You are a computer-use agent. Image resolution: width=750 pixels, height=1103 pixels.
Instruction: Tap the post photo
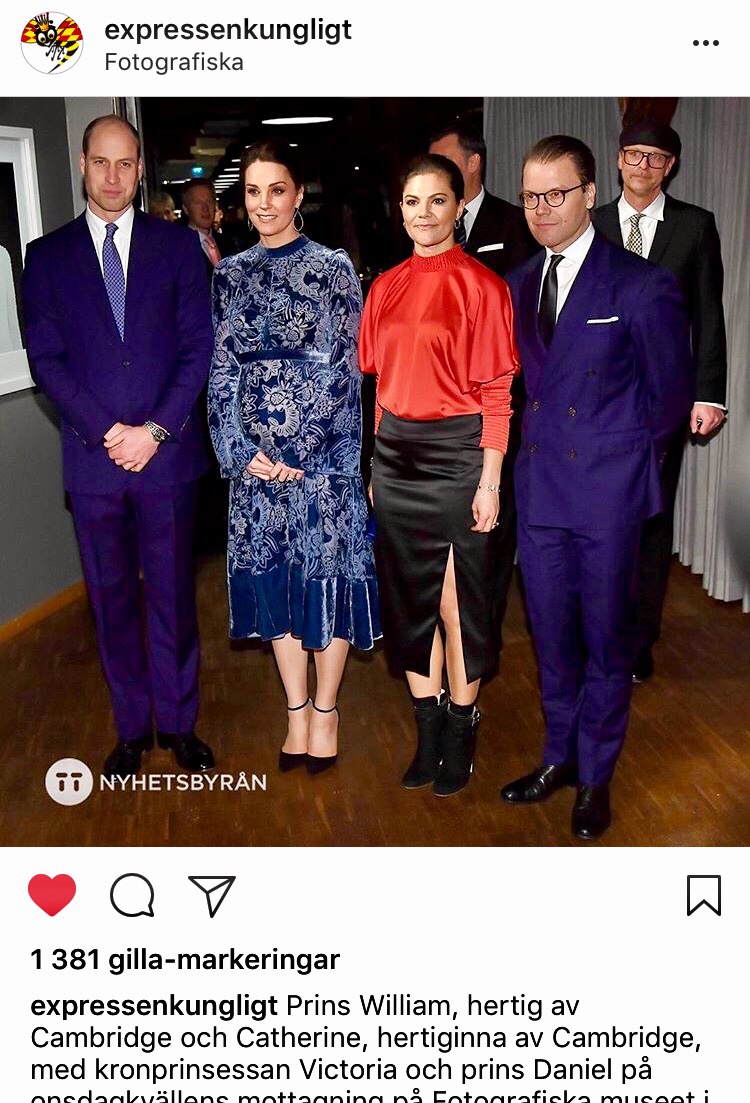point(375,470)
